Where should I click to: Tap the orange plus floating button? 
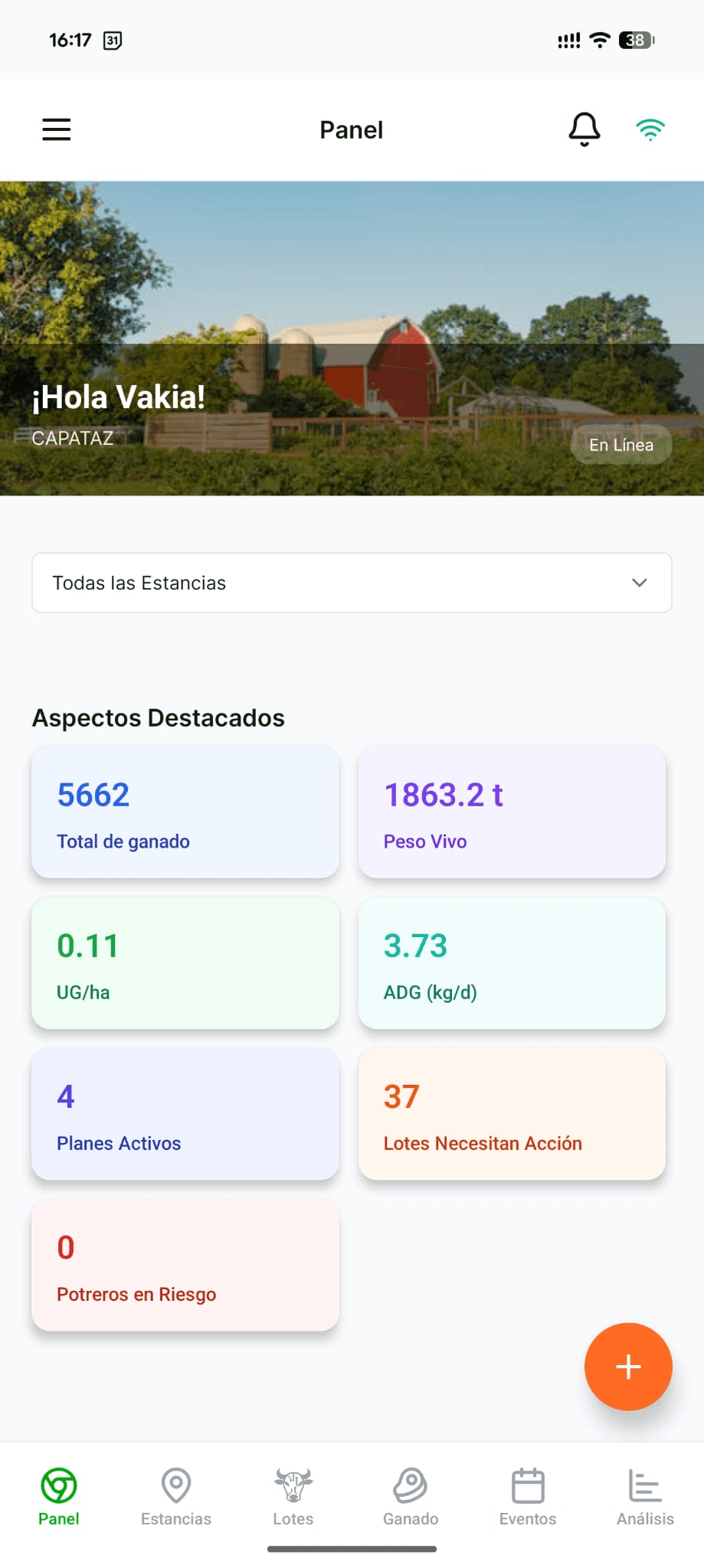(628, 1367)
